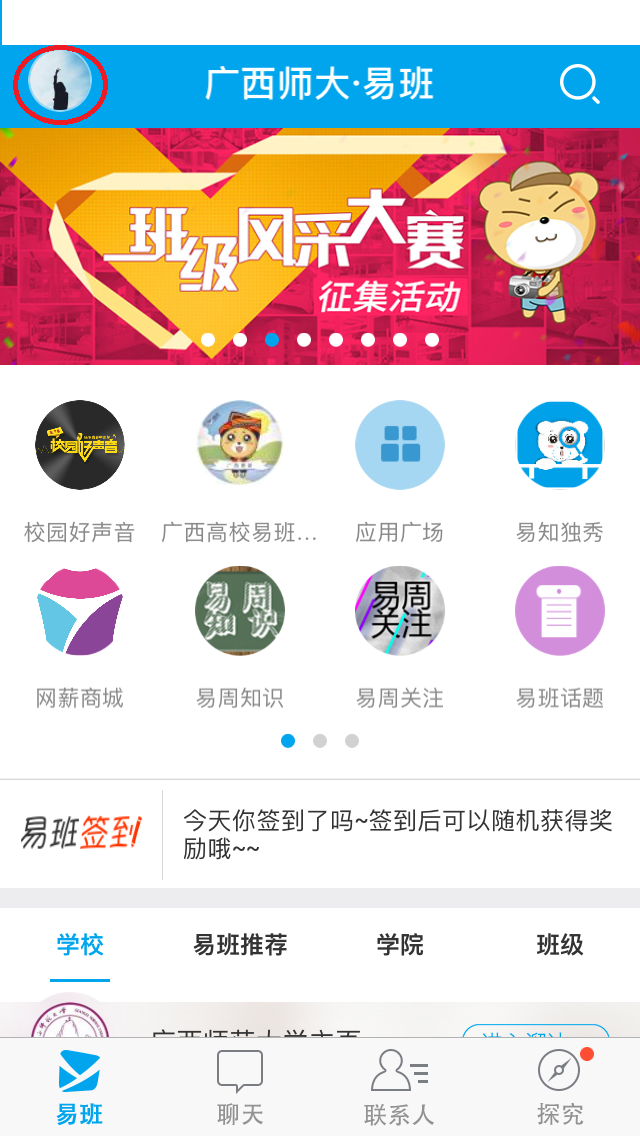
Task: Open 易周知识
Action: 240,611
